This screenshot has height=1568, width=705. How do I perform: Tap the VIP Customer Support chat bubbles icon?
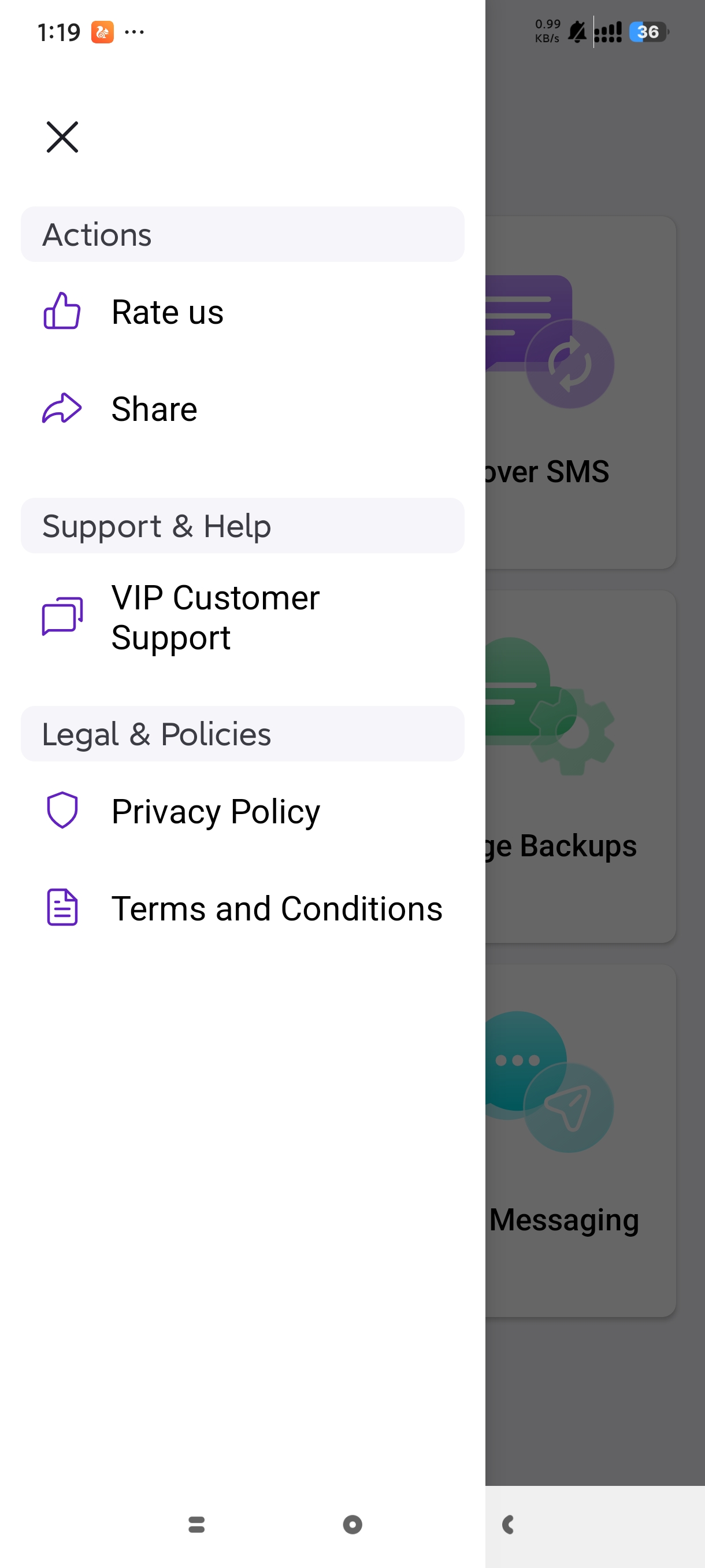pos(61,616)
